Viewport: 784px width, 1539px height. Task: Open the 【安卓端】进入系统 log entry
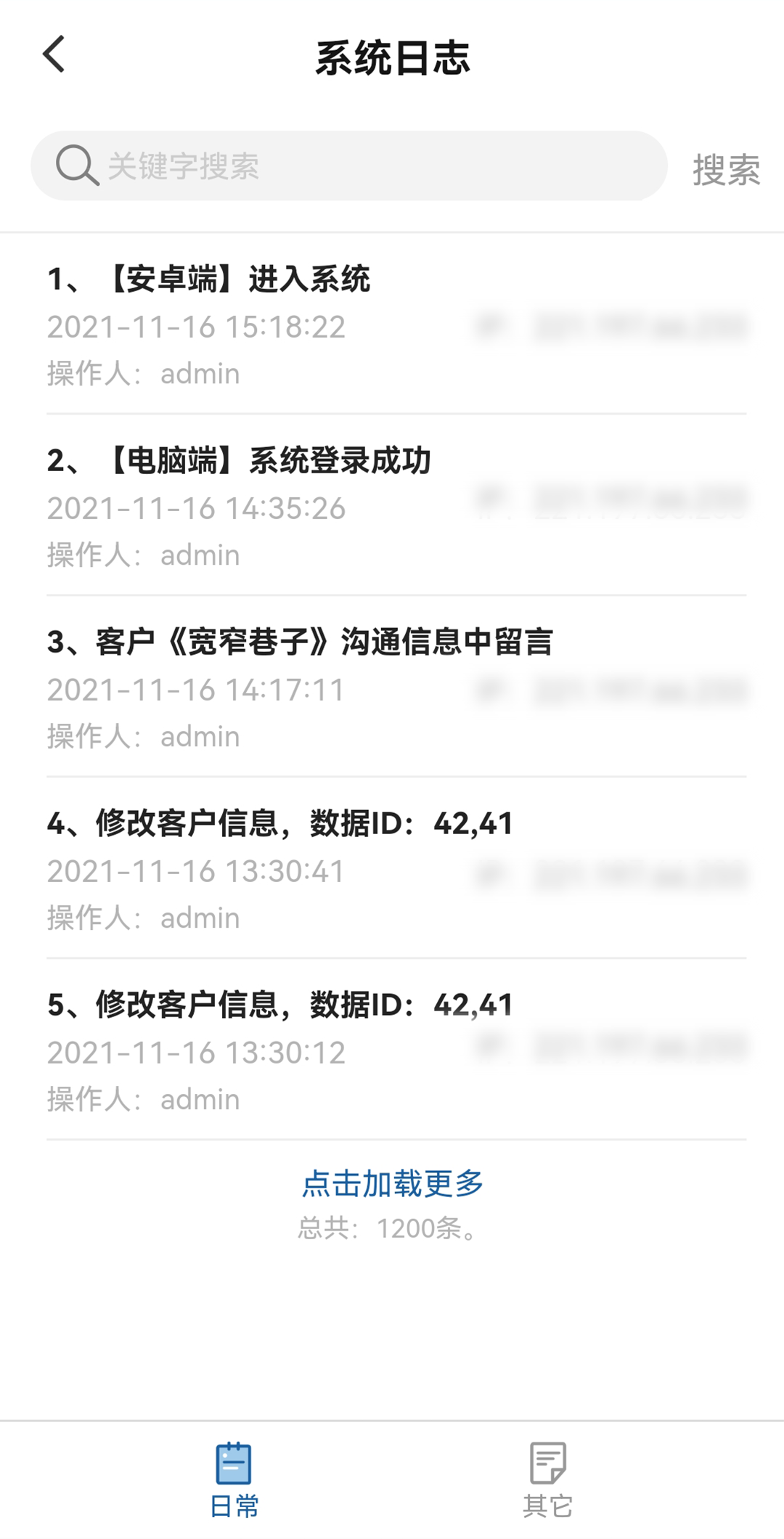396,324
